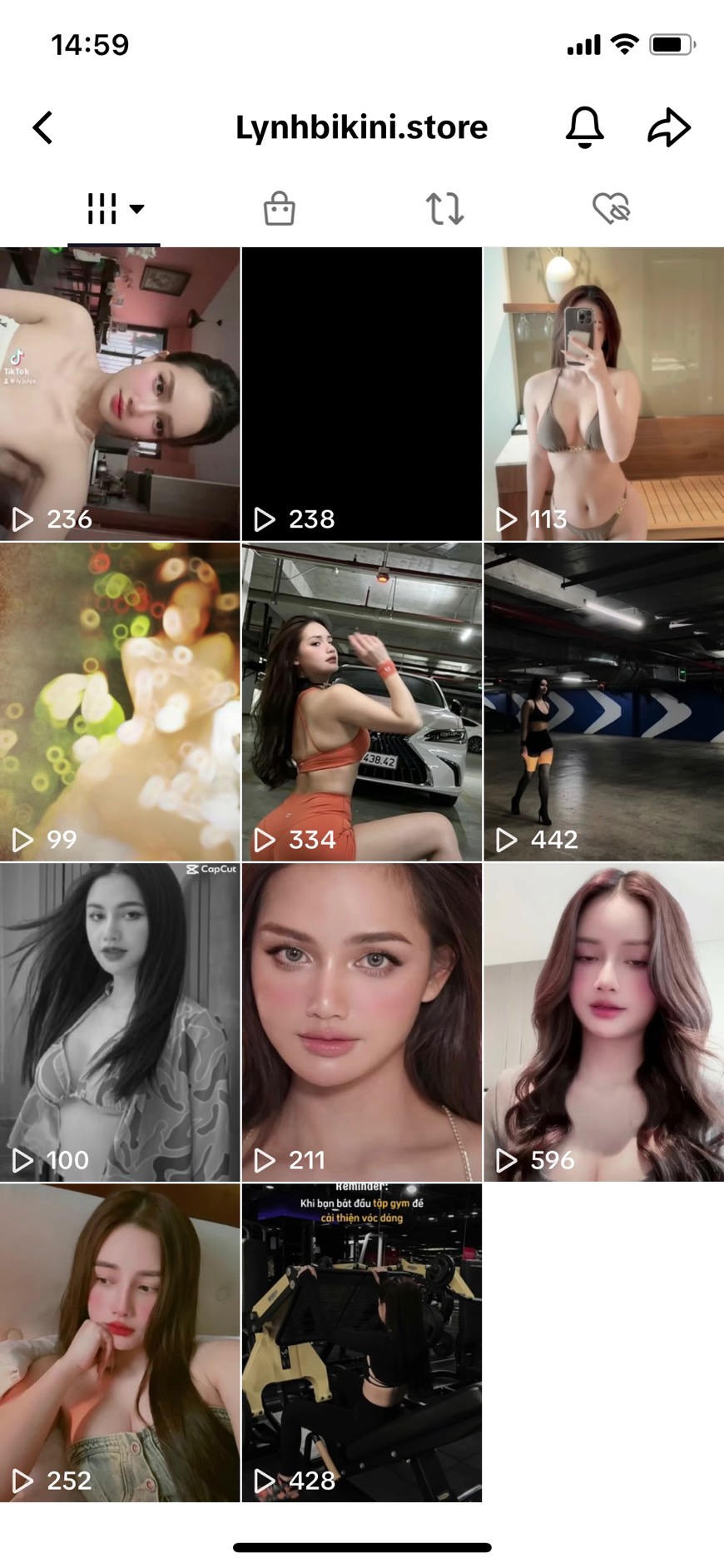Play the video with 334 views

click(362, 702)
